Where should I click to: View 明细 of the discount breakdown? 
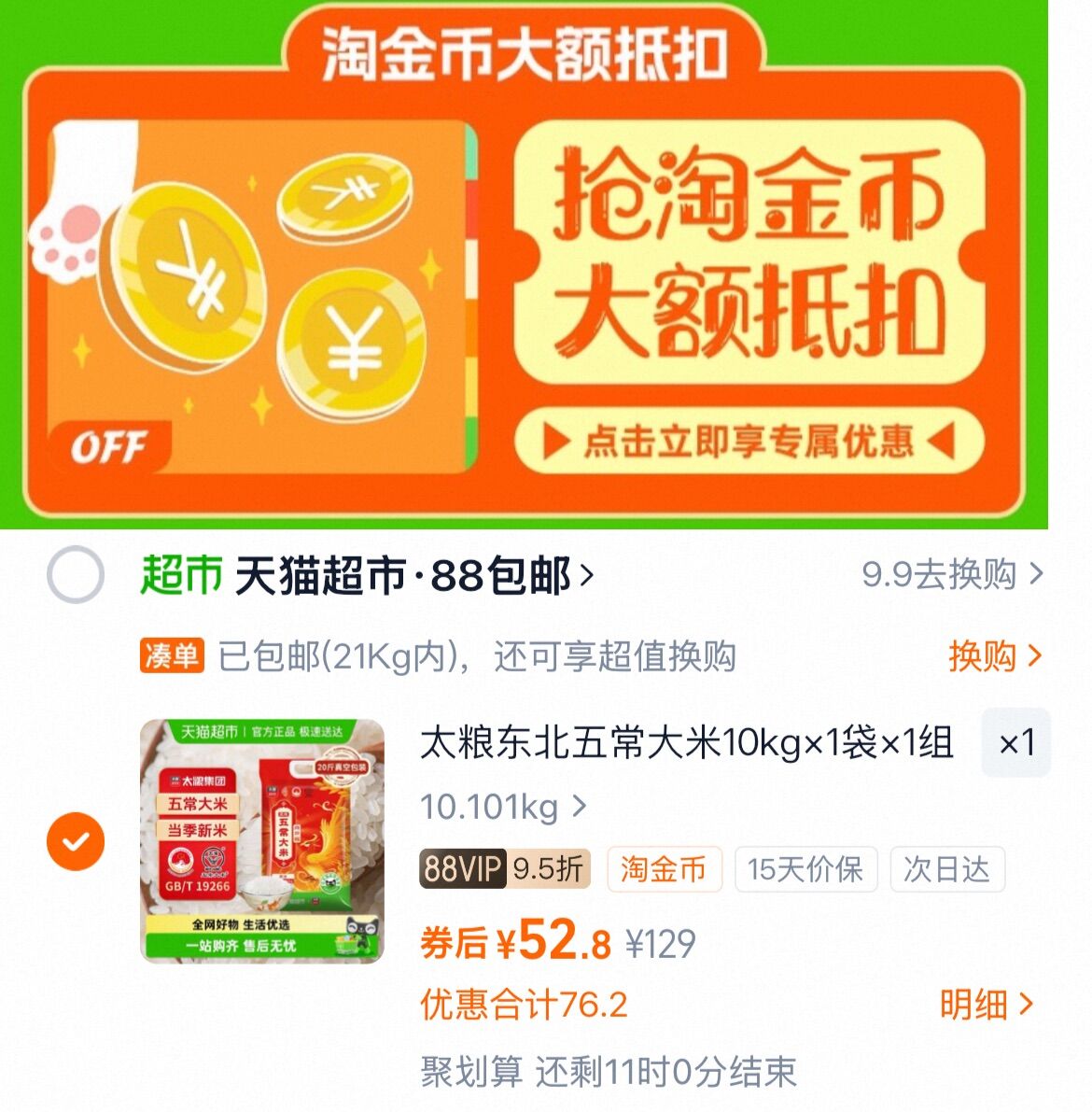[x=986, y=1005]
